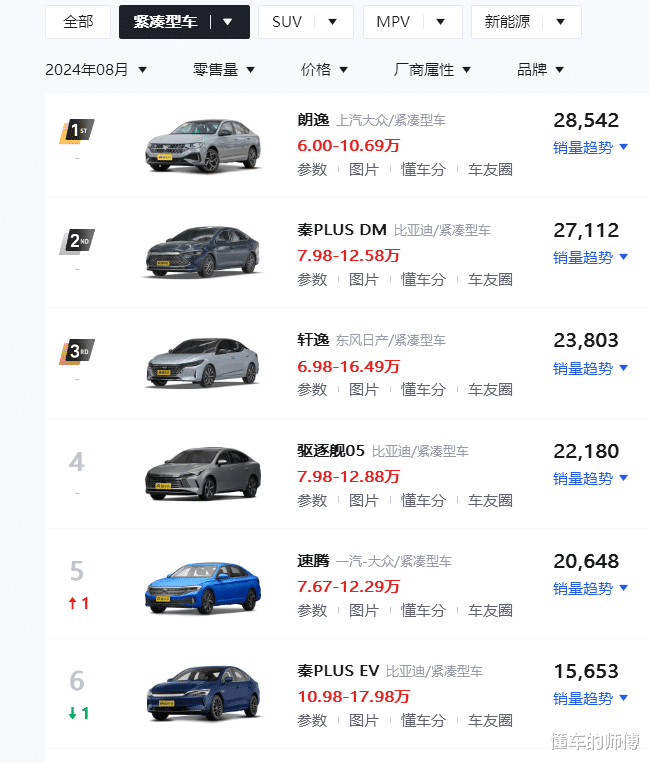649x763 pixels.
Task: Open the 朗逸 car listing
Action: pos(314,120)
